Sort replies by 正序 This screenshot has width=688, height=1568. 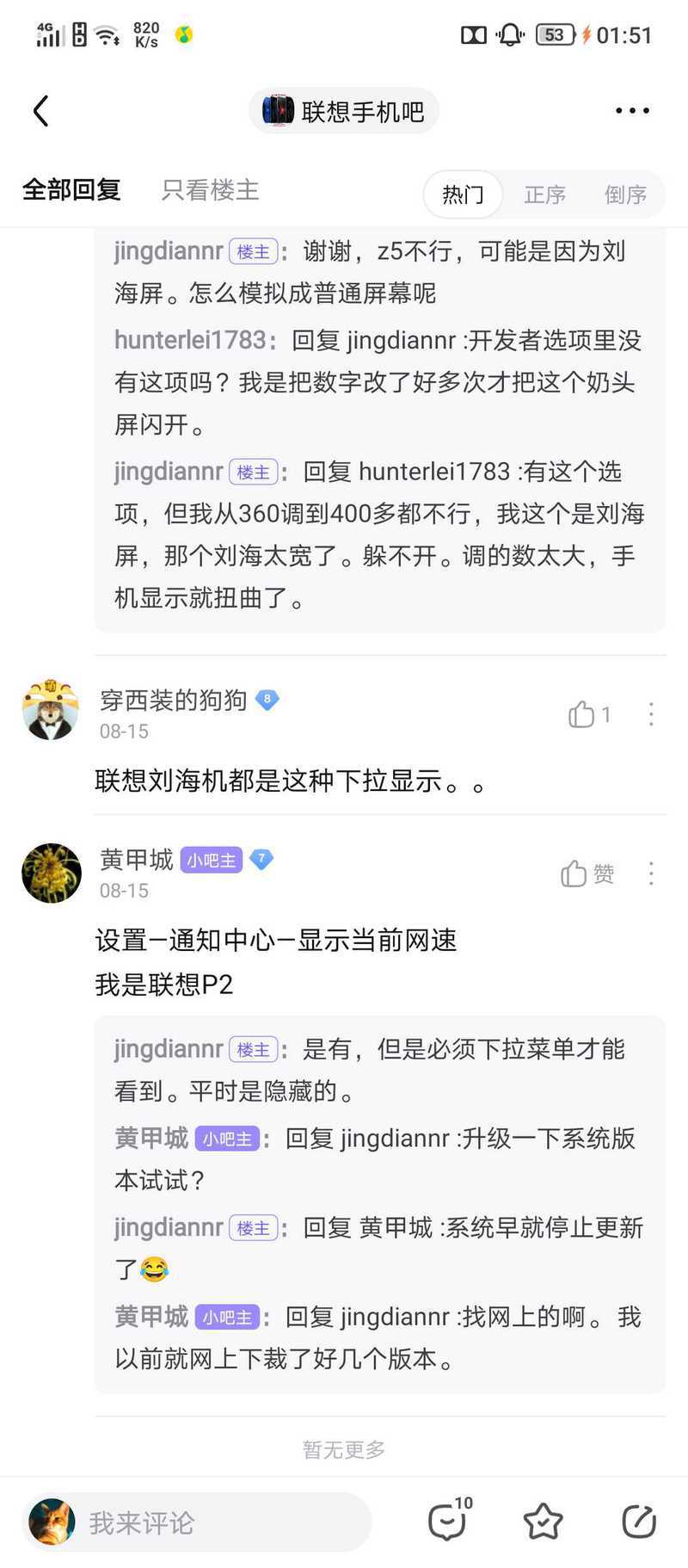545,195
